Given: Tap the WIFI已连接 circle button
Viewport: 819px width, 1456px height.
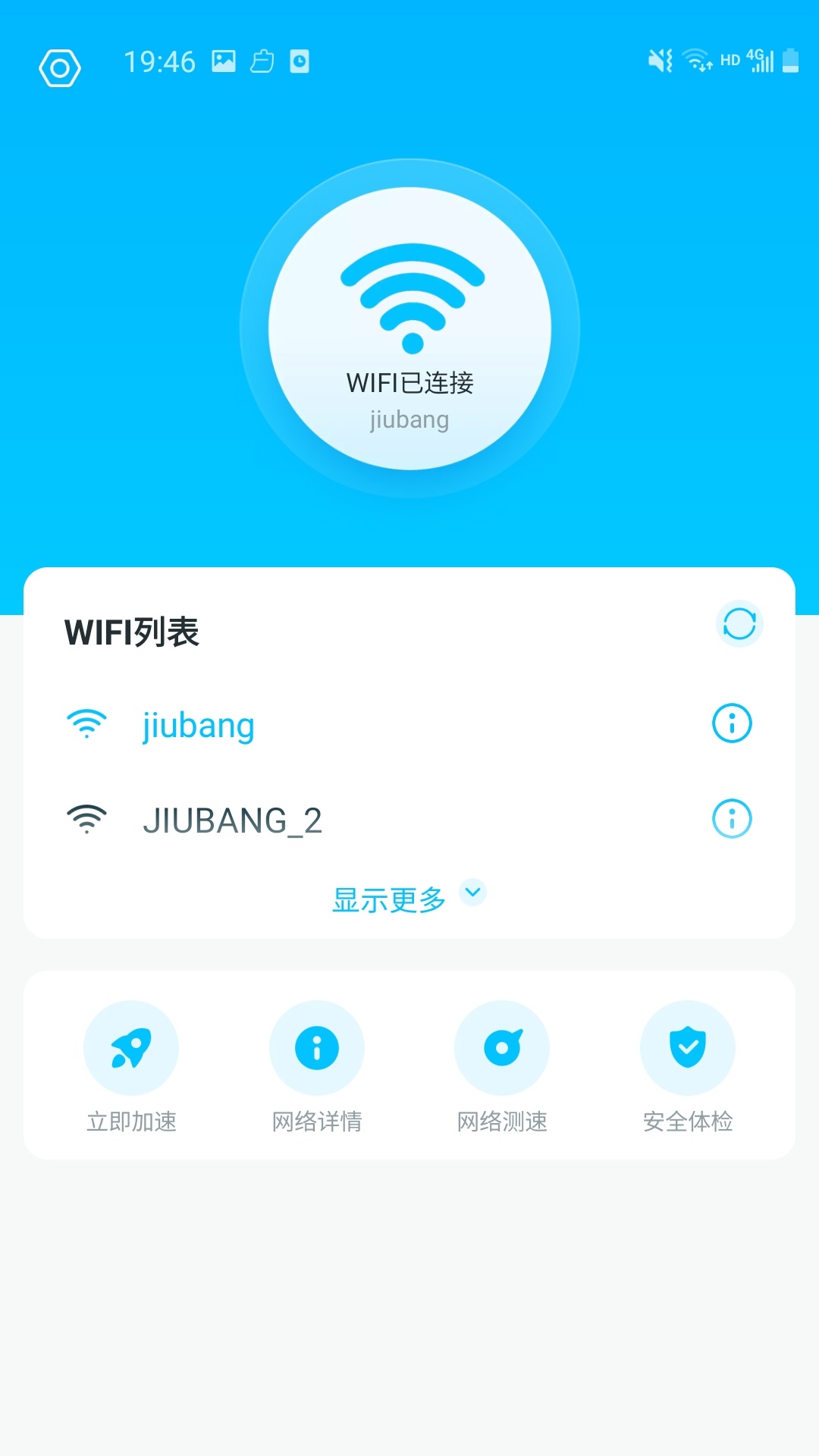Looking at the screenshot, I should pyautogui.click(x=409, y=328).
